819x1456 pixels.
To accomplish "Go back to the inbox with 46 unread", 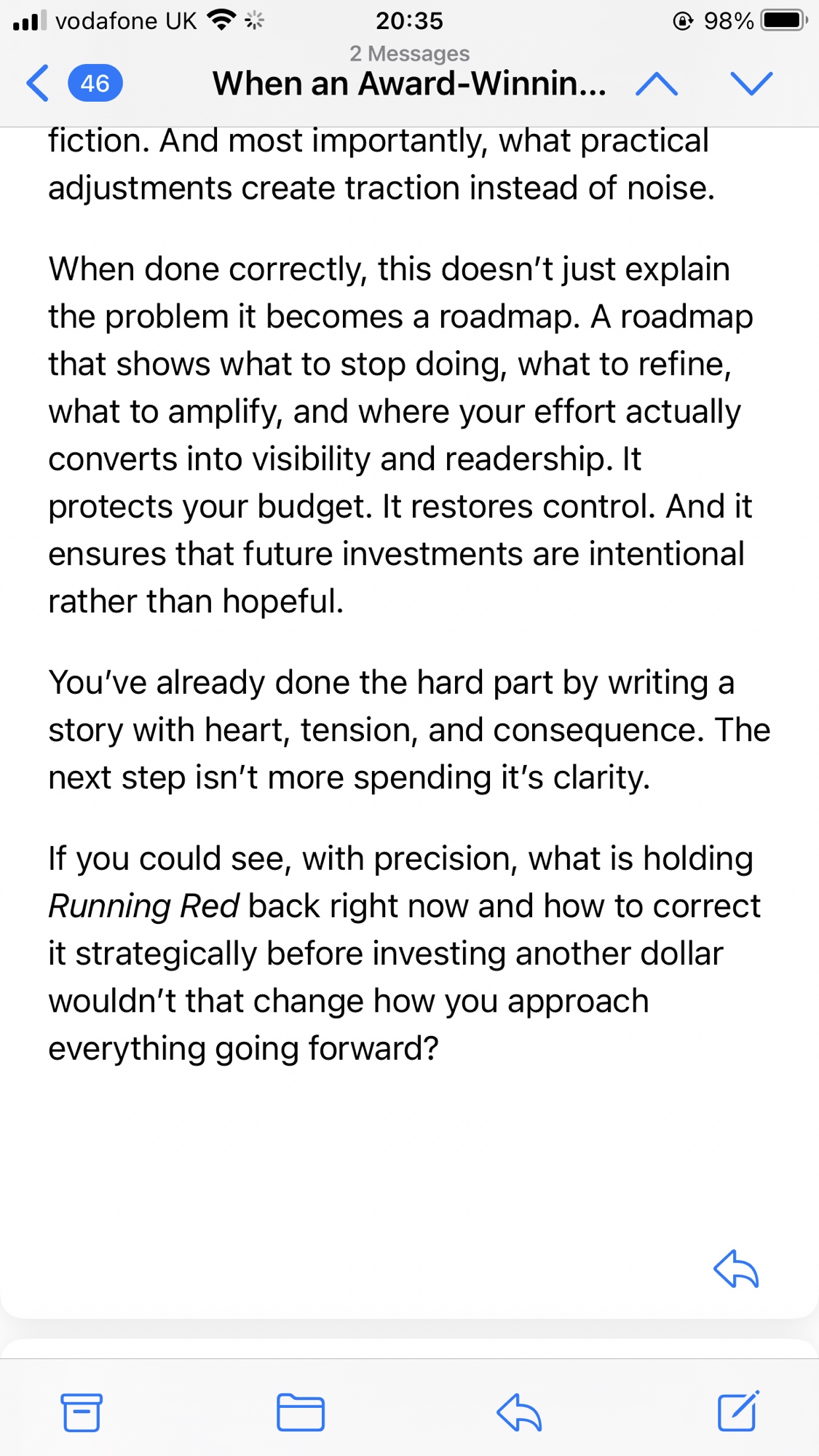I will 73,84.
